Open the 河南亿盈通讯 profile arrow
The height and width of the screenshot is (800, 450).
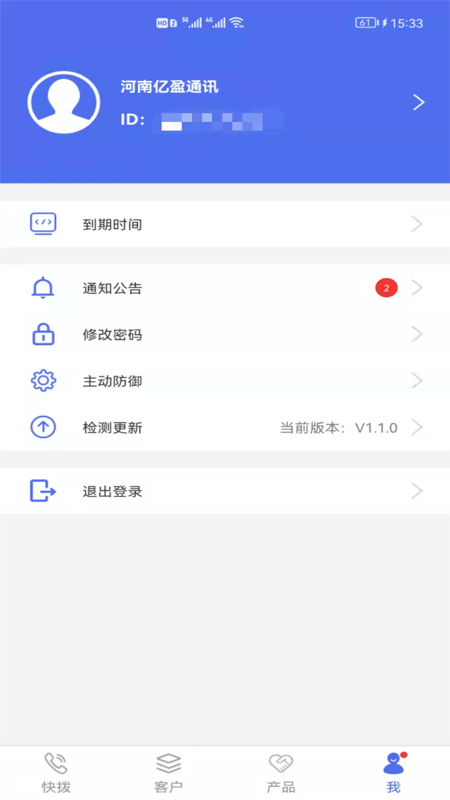pyautogui.click(x=418, y=103)
